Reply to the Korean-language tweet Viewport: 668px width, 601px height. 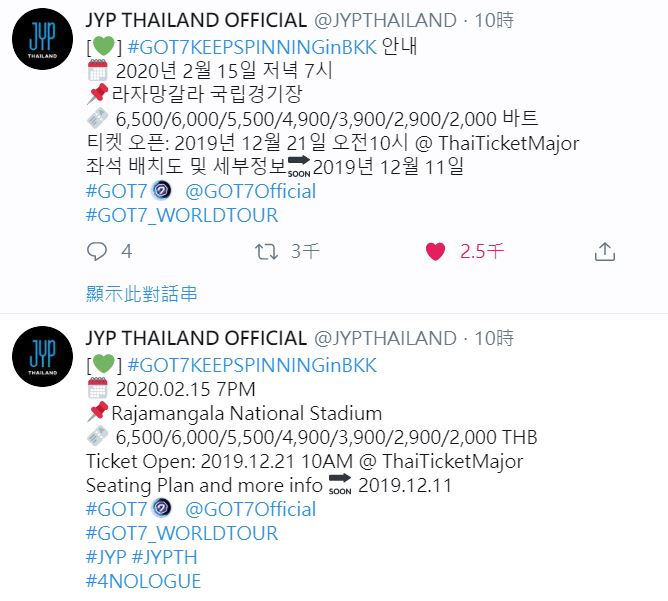click(97, 251)
